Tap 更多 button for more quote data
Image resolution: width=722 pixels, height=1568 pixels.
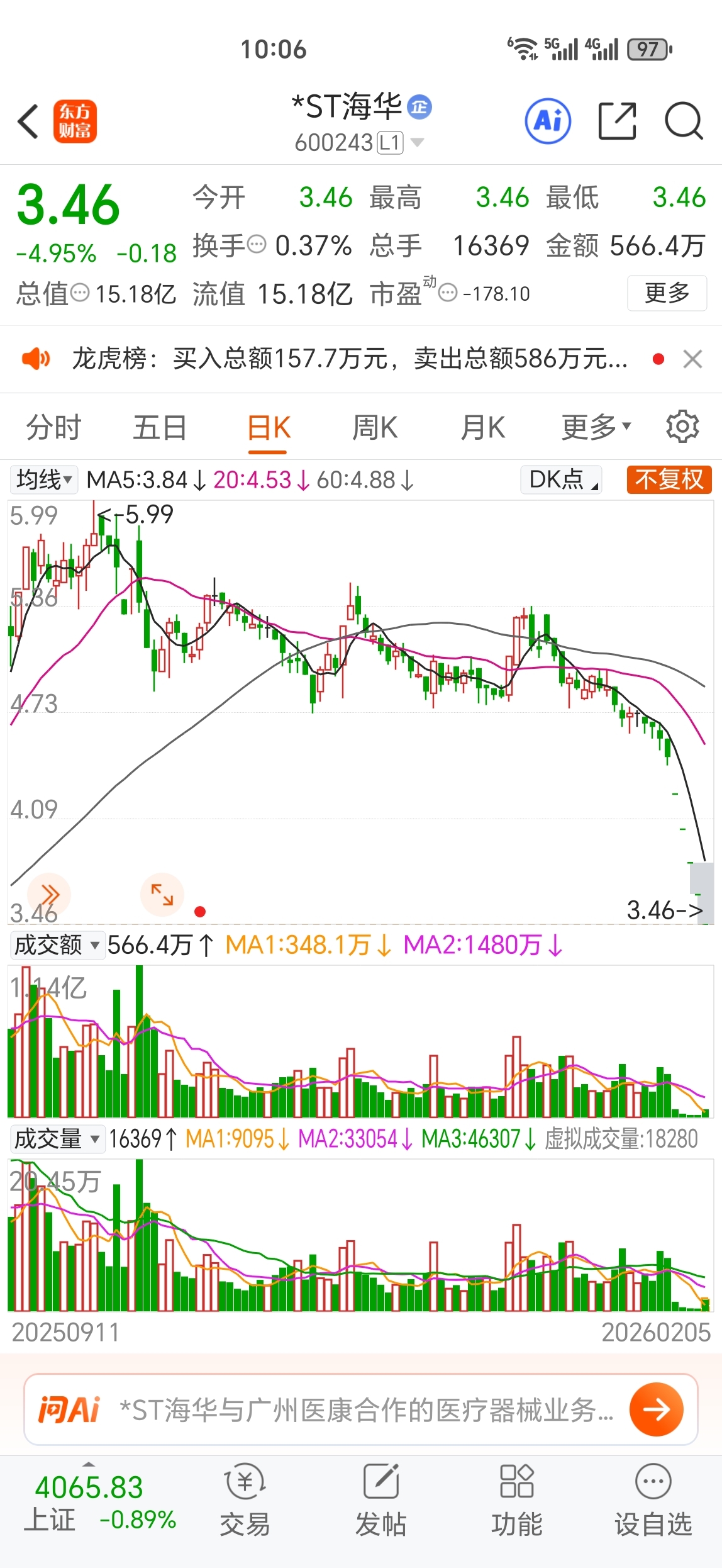667,293
